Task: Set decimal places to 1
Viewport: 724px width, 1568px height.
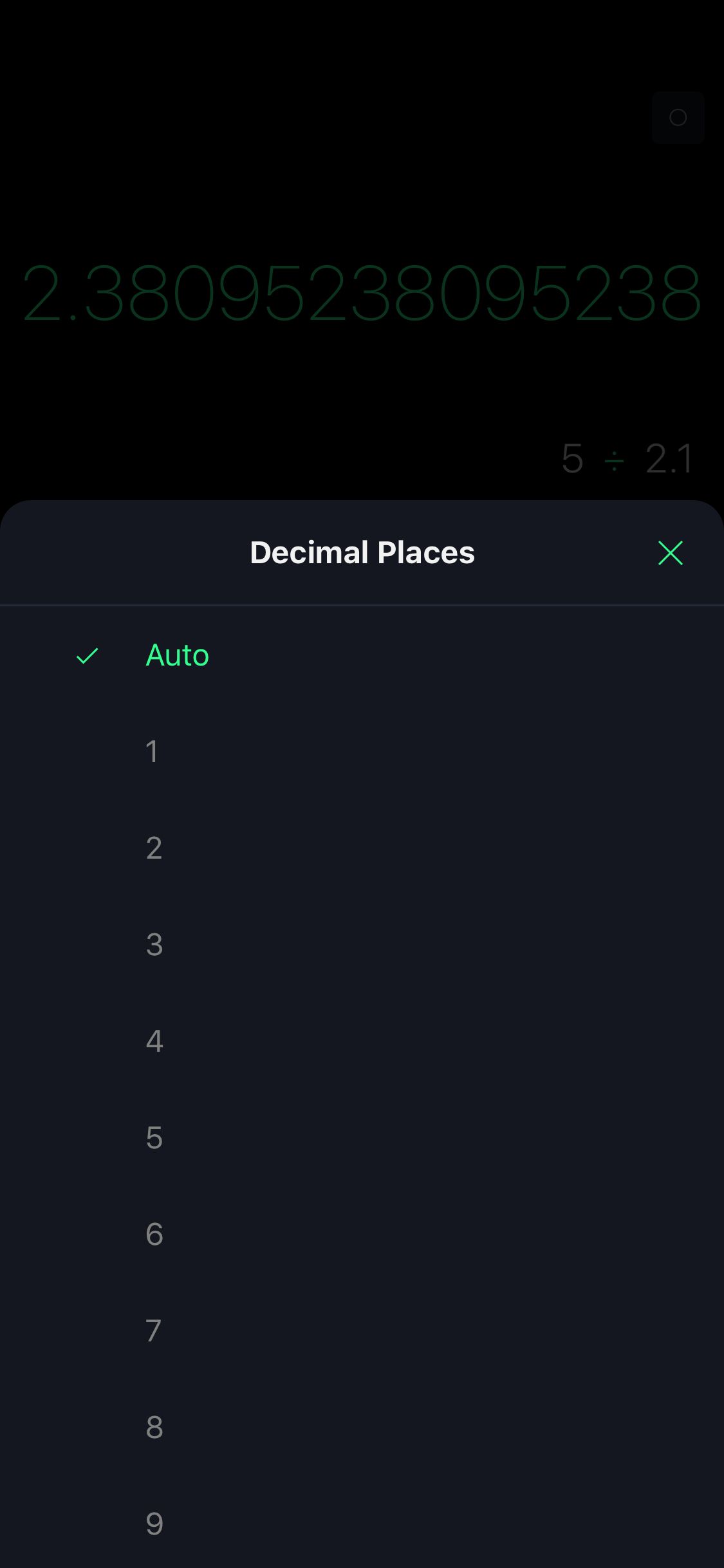Action: click(362, 752)
